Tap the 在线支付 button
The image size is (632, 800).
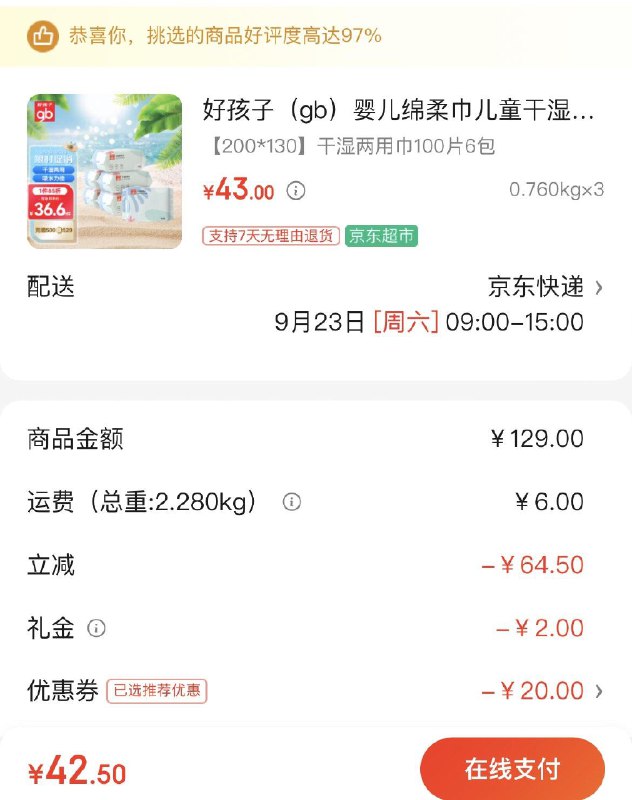512,769
